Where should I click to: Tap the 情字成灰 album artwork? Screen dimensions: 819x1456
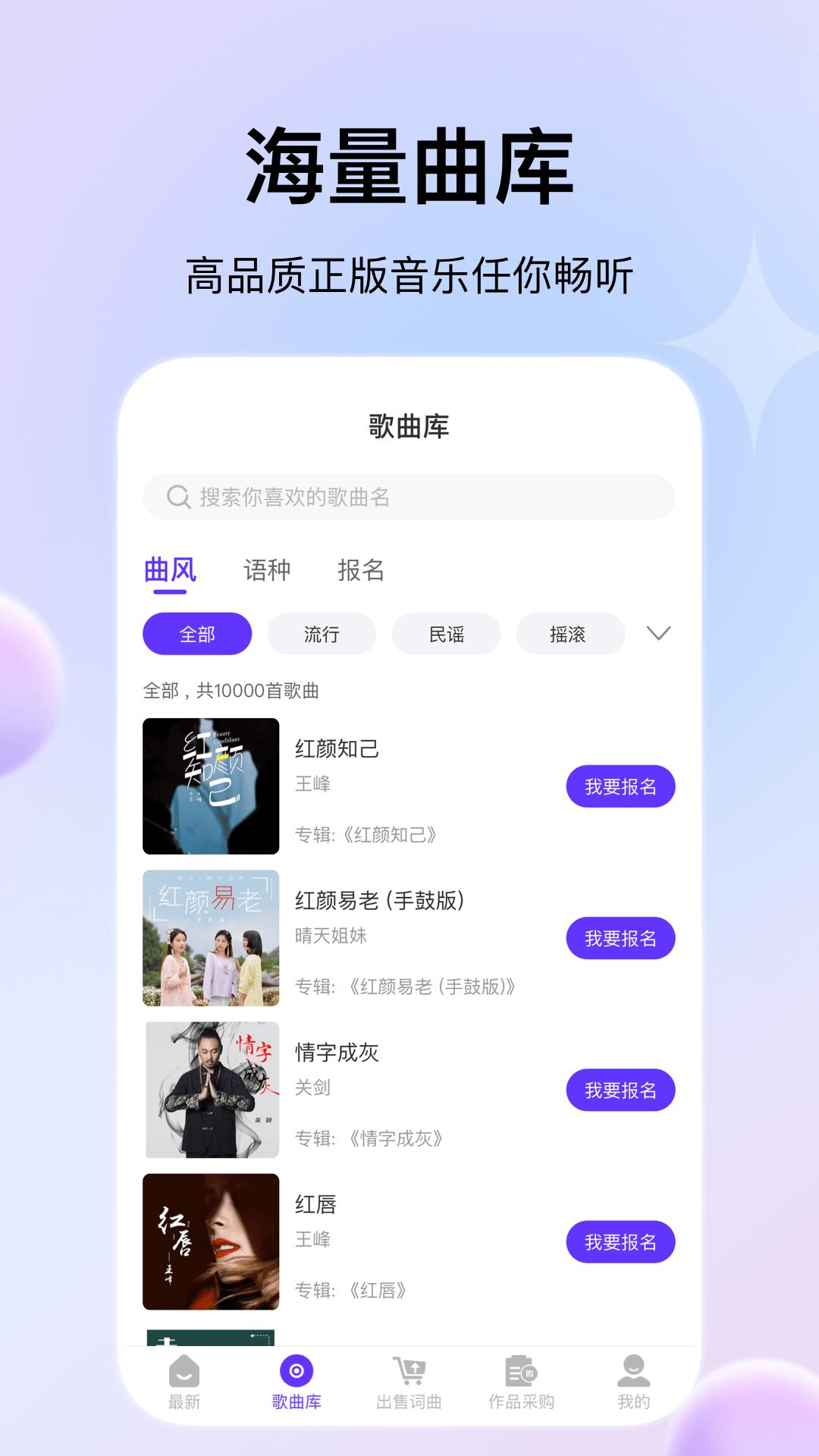tap(211, 1090)
